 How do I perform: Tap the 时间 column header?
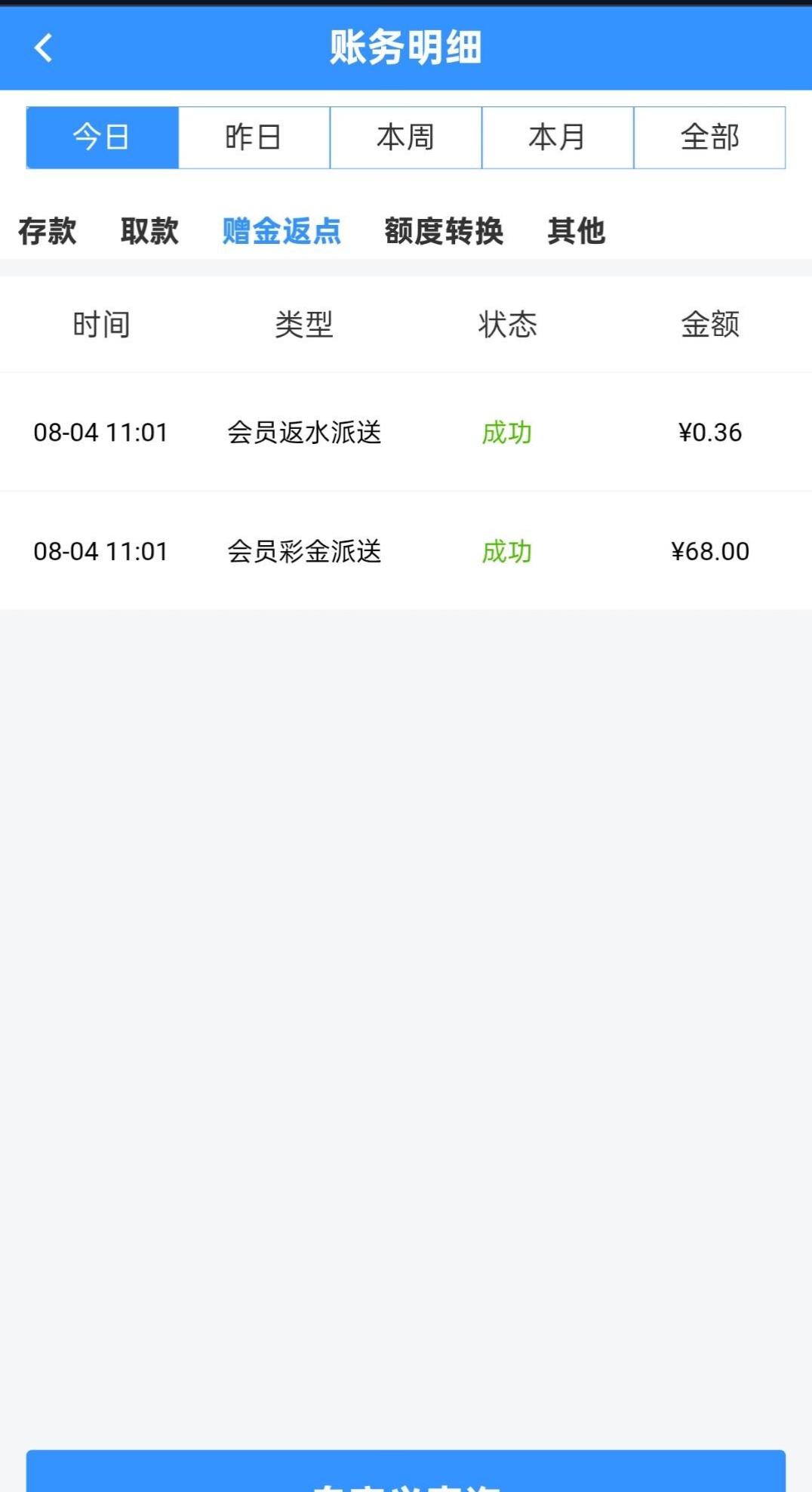(x=102, y=325)
